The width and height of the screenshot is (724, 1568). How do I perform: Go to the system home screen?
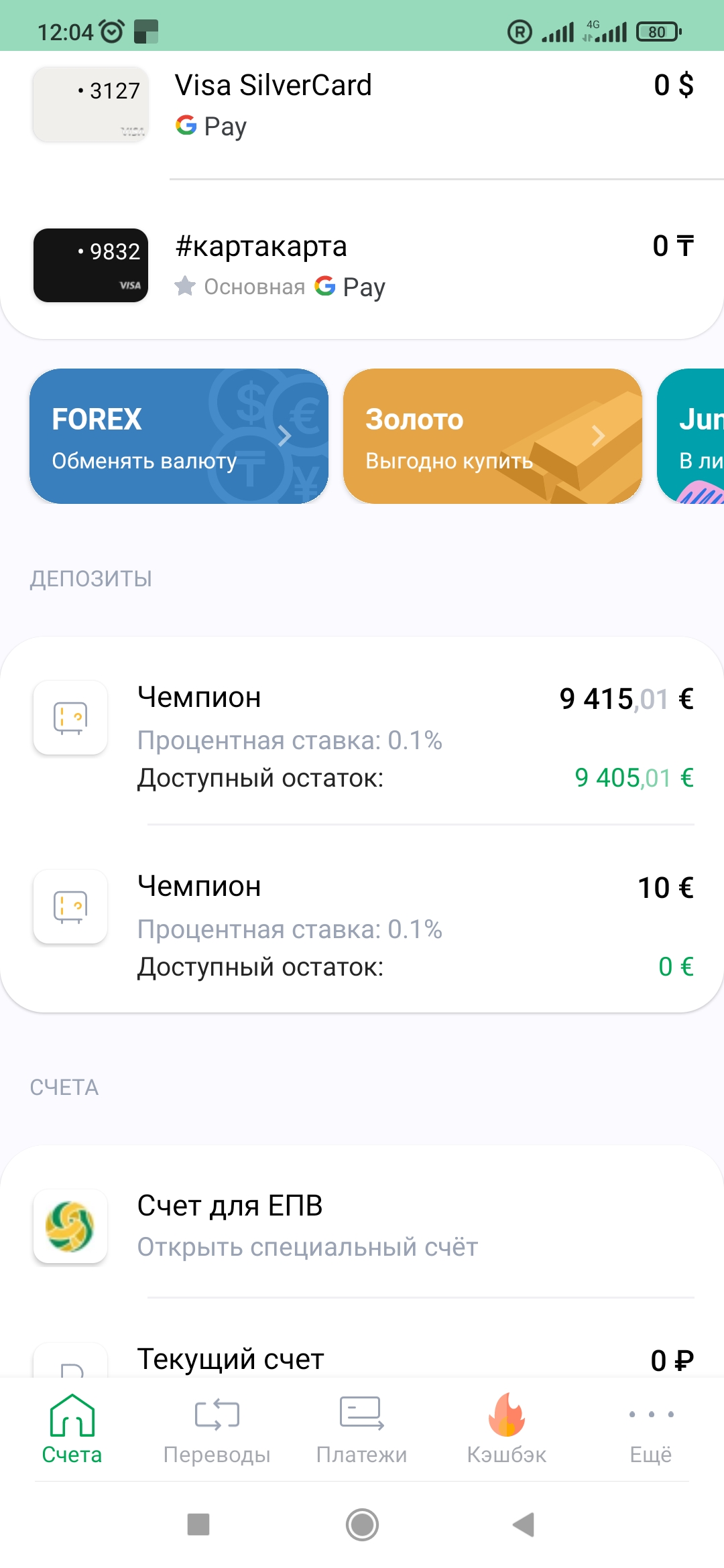point(362,1524)
